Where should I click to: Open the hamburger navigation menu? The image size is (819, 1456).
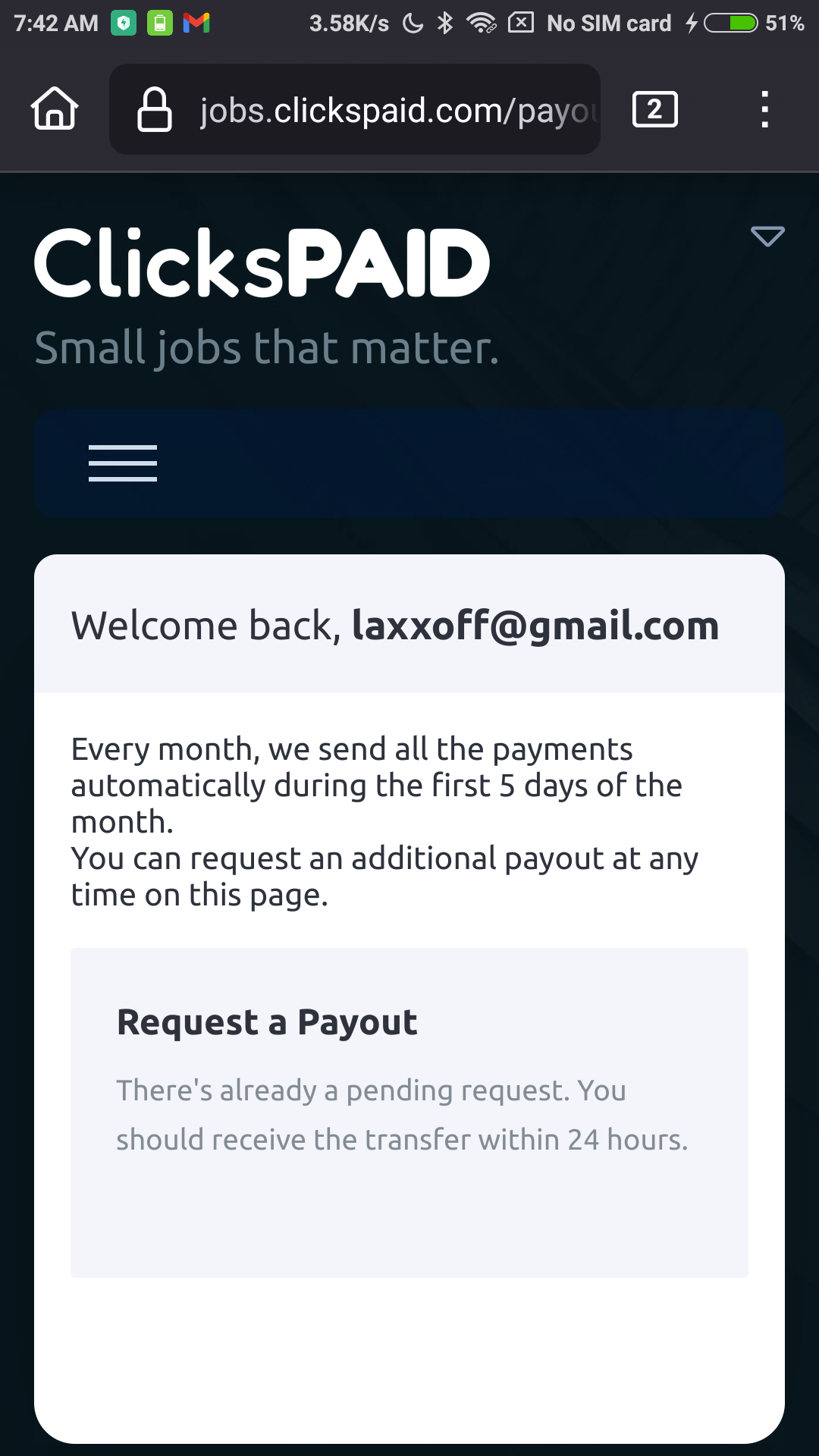123,463
